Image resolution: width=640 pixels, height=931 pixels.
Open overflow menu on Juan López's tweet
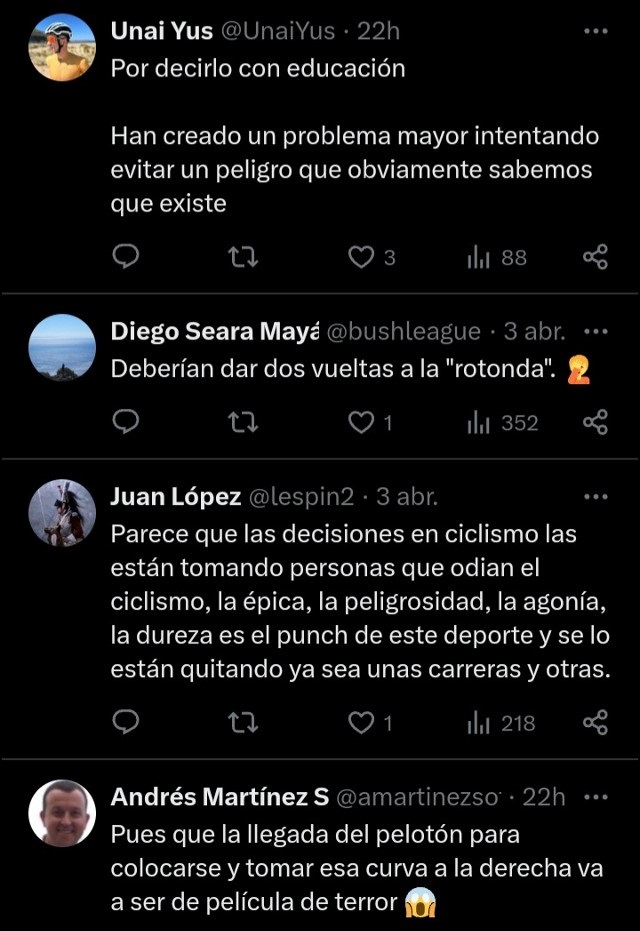pyautogui.click(x=595, y=496)
